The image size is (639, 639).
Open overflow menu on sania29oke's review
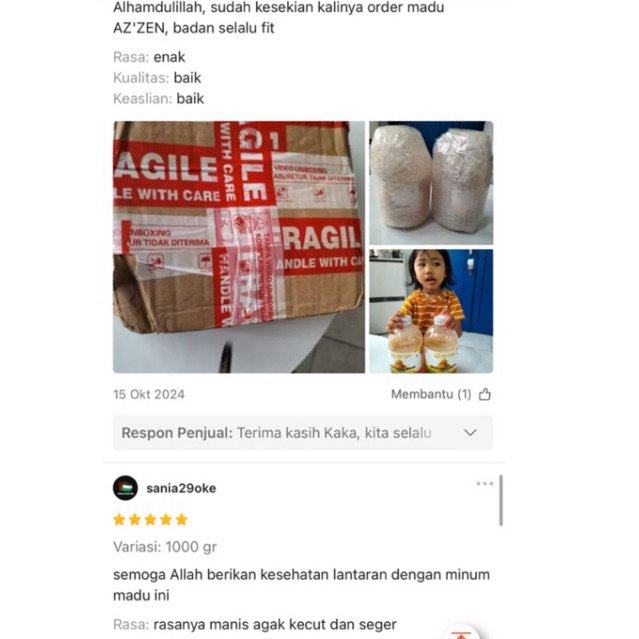[484, 484]
